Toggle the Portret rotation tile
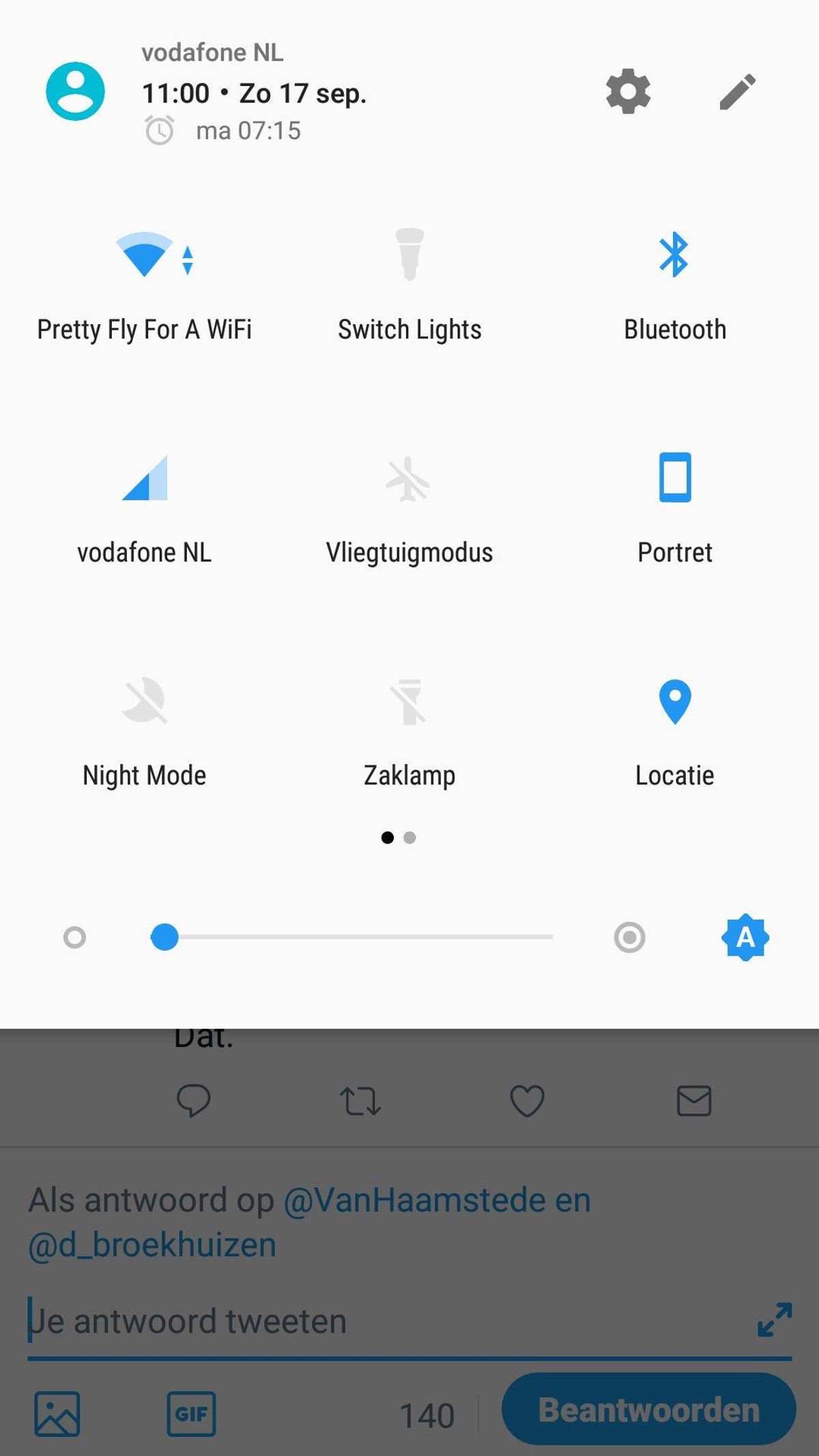Screen dimensions: 819x1456 pyautogui.click(x=674, y=479)
